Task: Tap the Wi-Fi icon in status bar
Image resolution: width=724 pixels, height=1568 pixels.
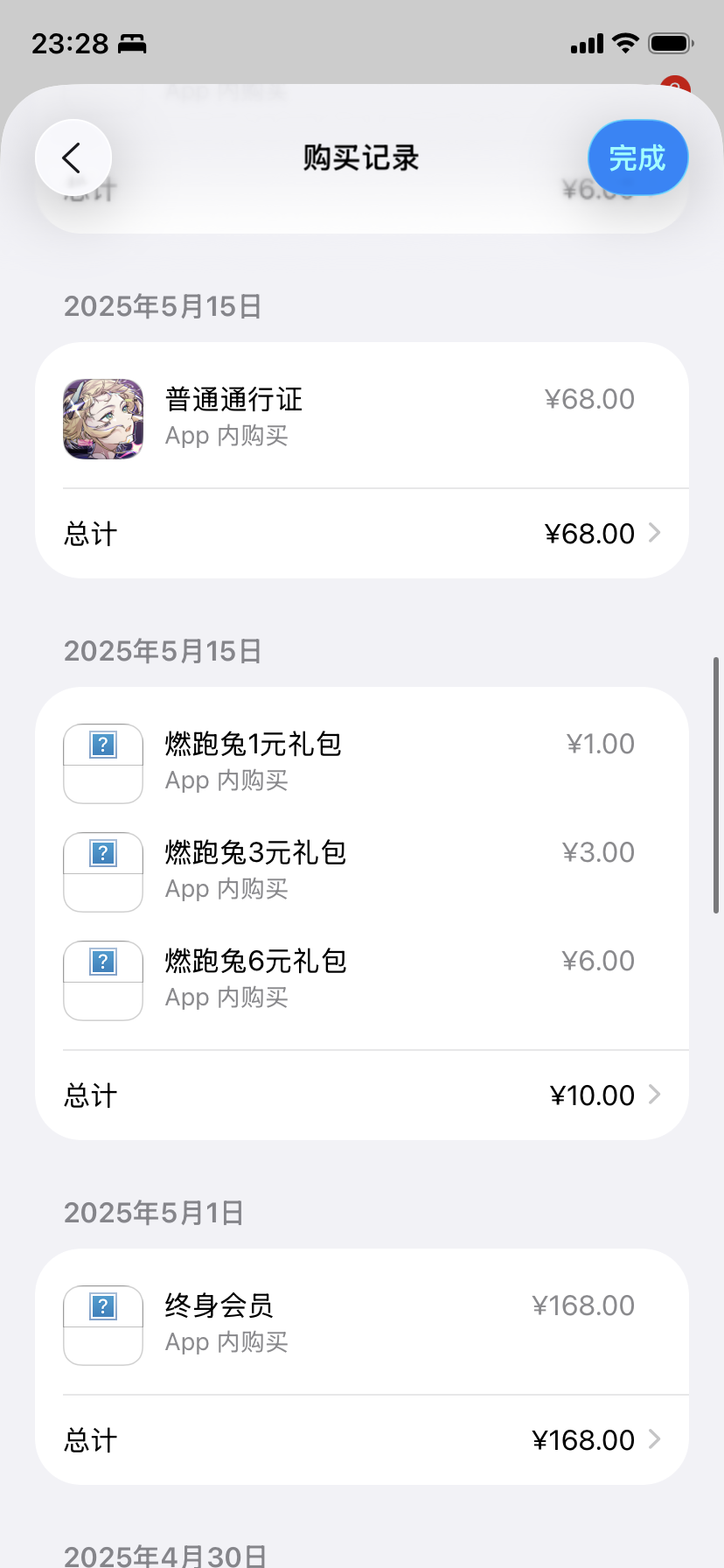Action: (623, 42)
